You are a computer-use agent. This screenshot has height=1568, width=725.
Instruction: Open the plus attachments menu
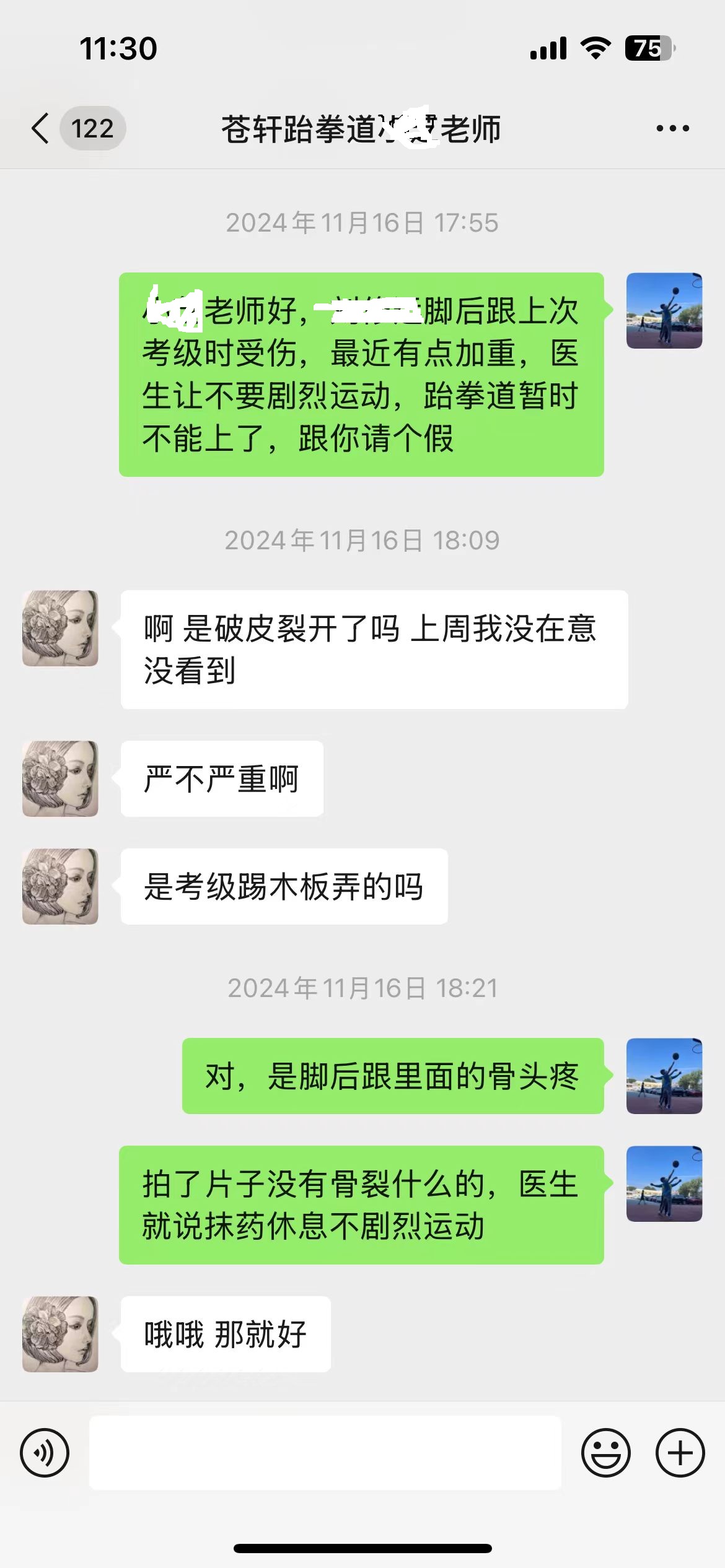[x=680, y=1452]
